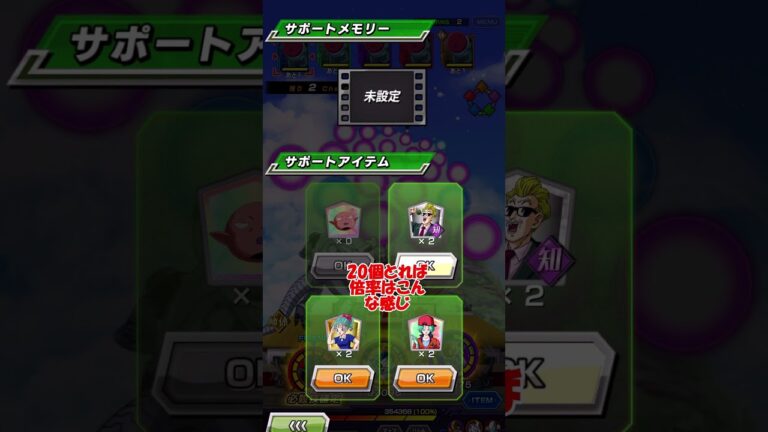Confirm OK under the green-haired girl item
The height and width of the screenshot is (432, 768).
click(425, 378)
